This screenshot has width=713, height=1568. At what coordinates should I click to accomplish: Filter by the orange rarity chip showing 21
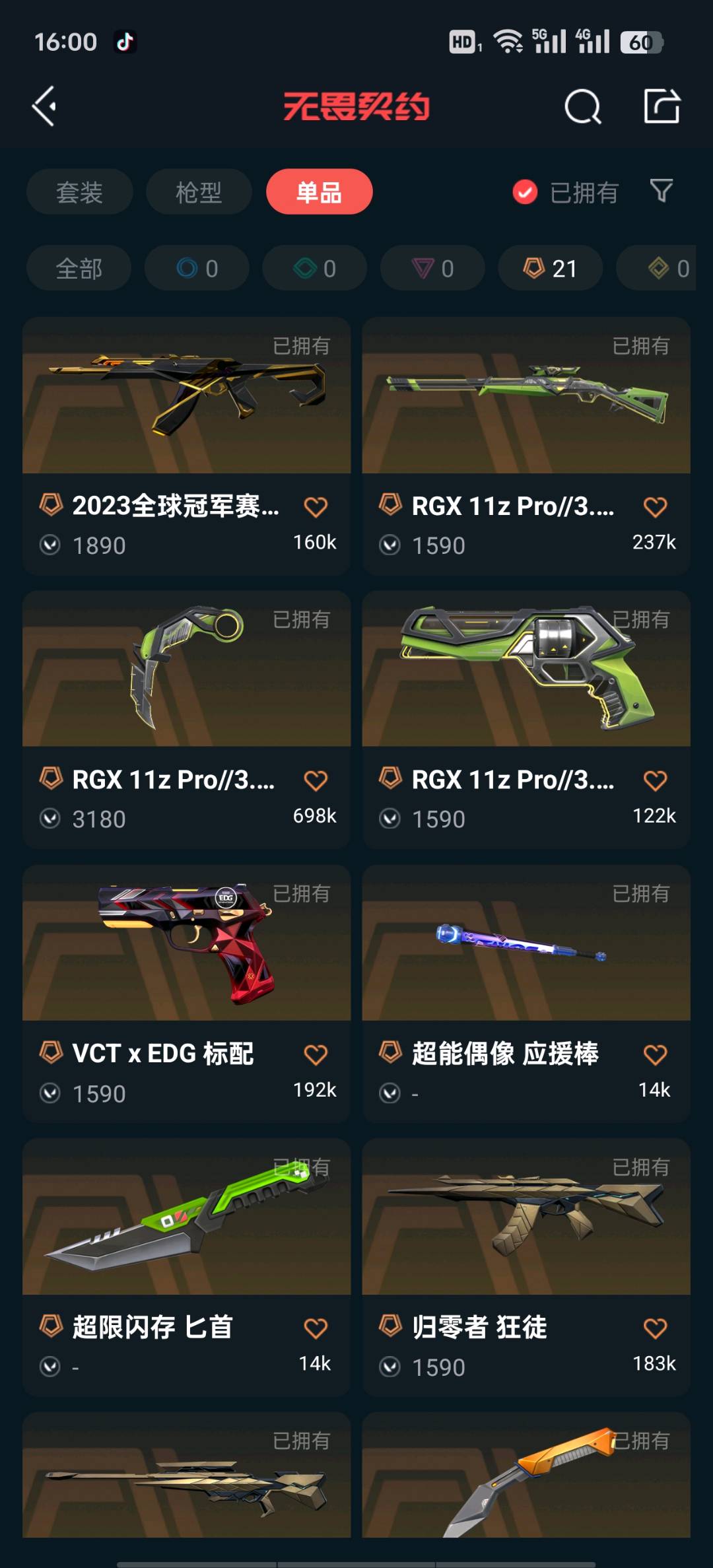[x=550, y=268]
